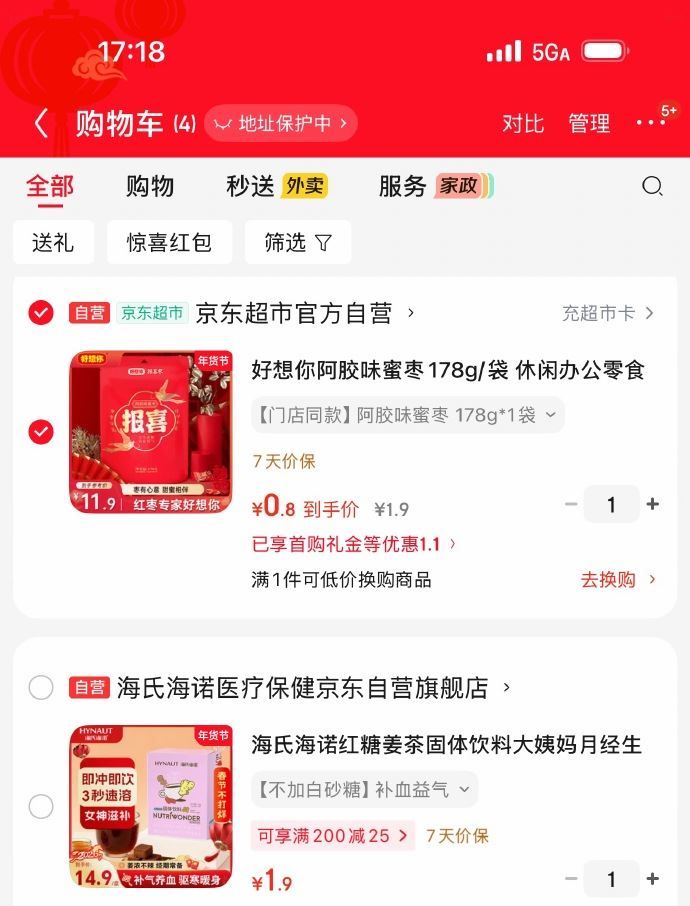The height and width of the screenshot is (906, 690).
Task: Select the 惊喜红包 chip
Action: pos(169,242)
